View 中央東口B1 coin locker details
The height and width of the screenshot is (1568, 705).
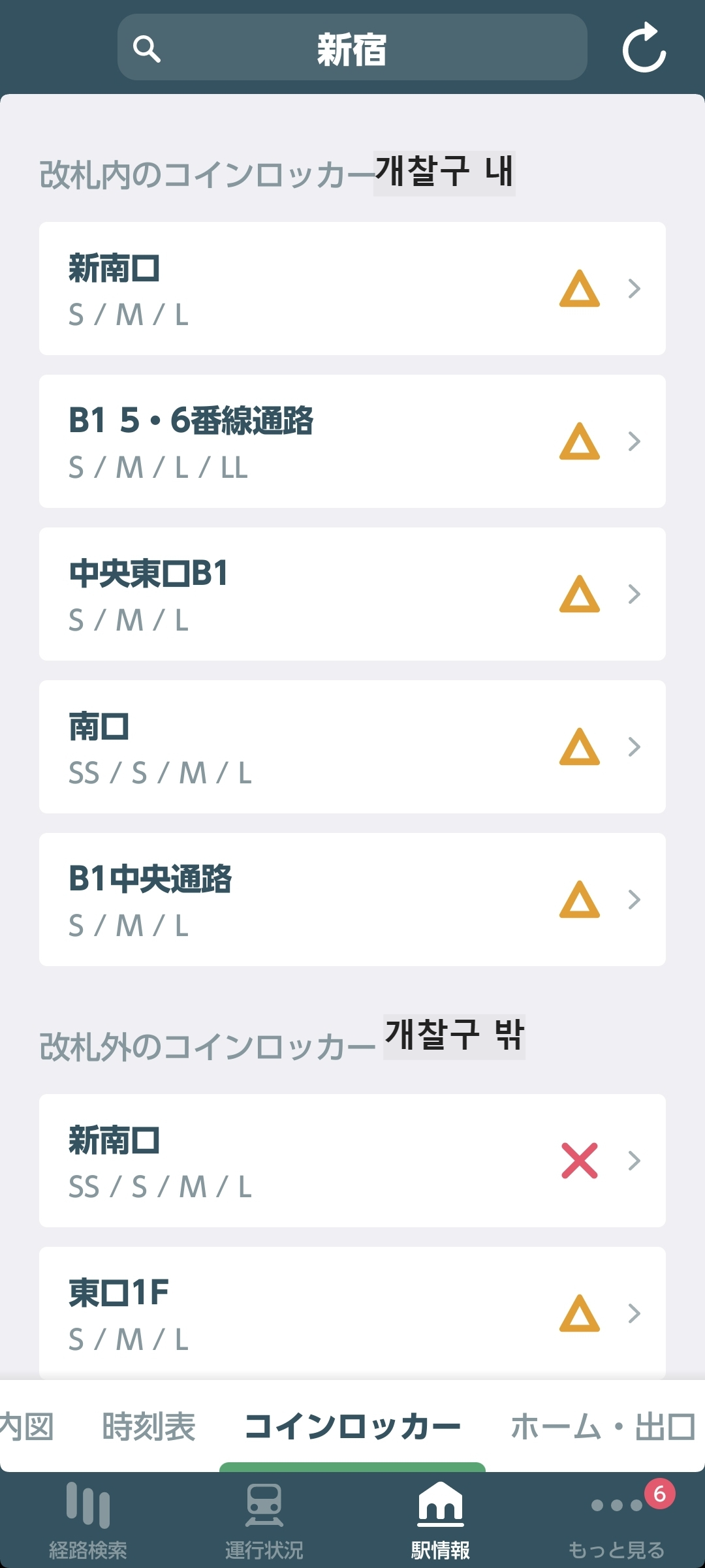click(x=352, y=594)
